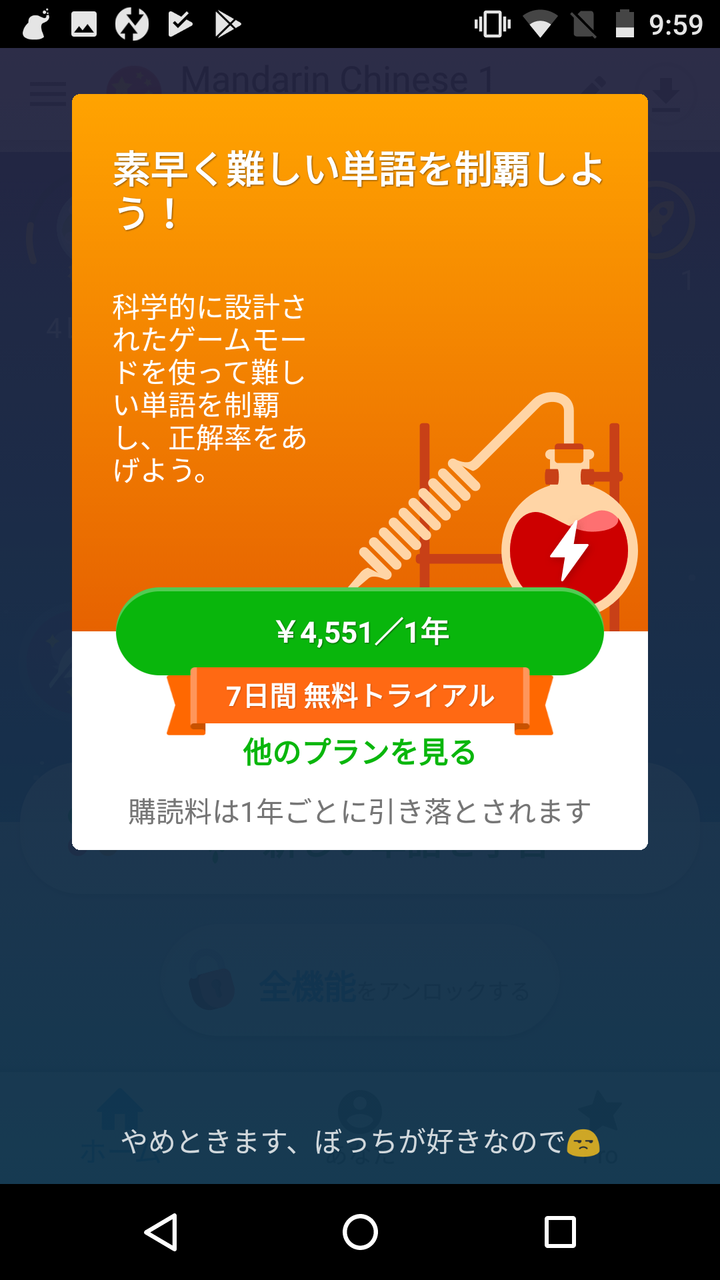720x1280 pixels.
Task: Tap the system back button
Action: pyautogui.click(x=160, y=1232)
